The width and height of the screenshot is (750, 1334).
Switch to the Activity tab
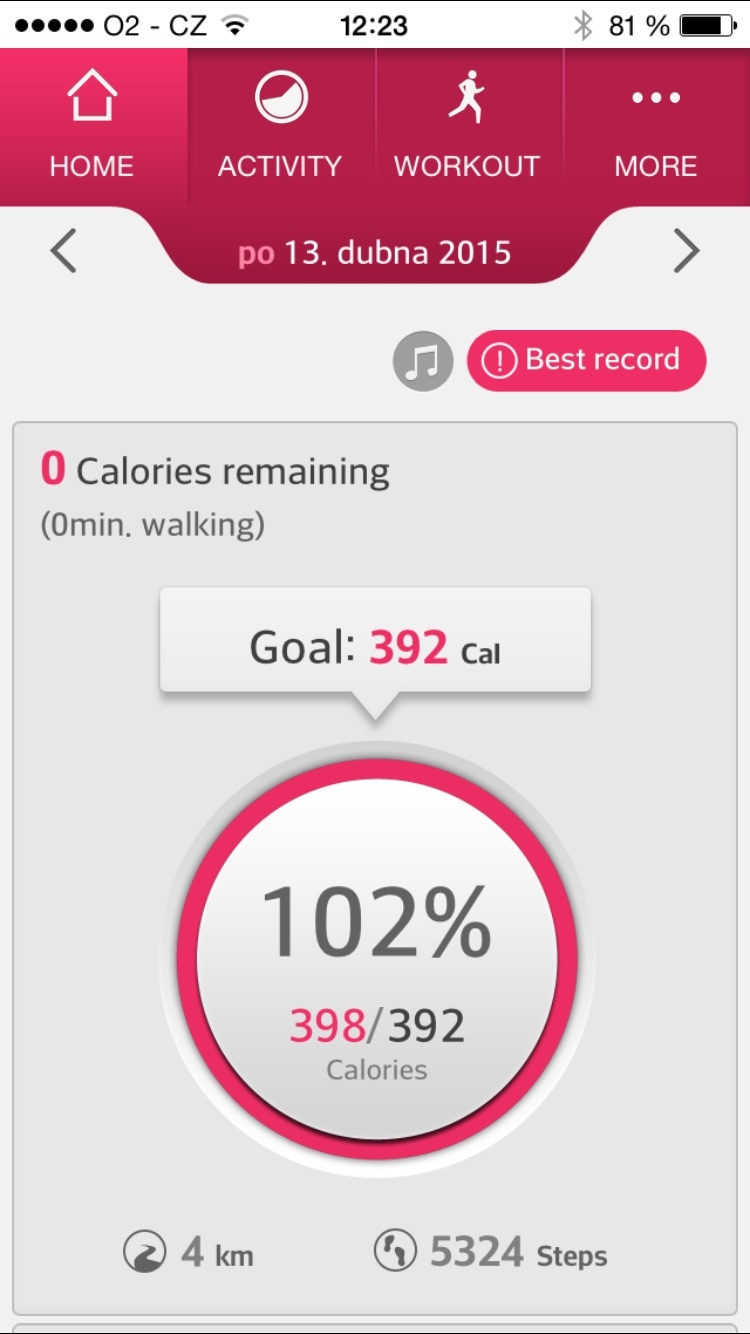click(x=280, y=127)
